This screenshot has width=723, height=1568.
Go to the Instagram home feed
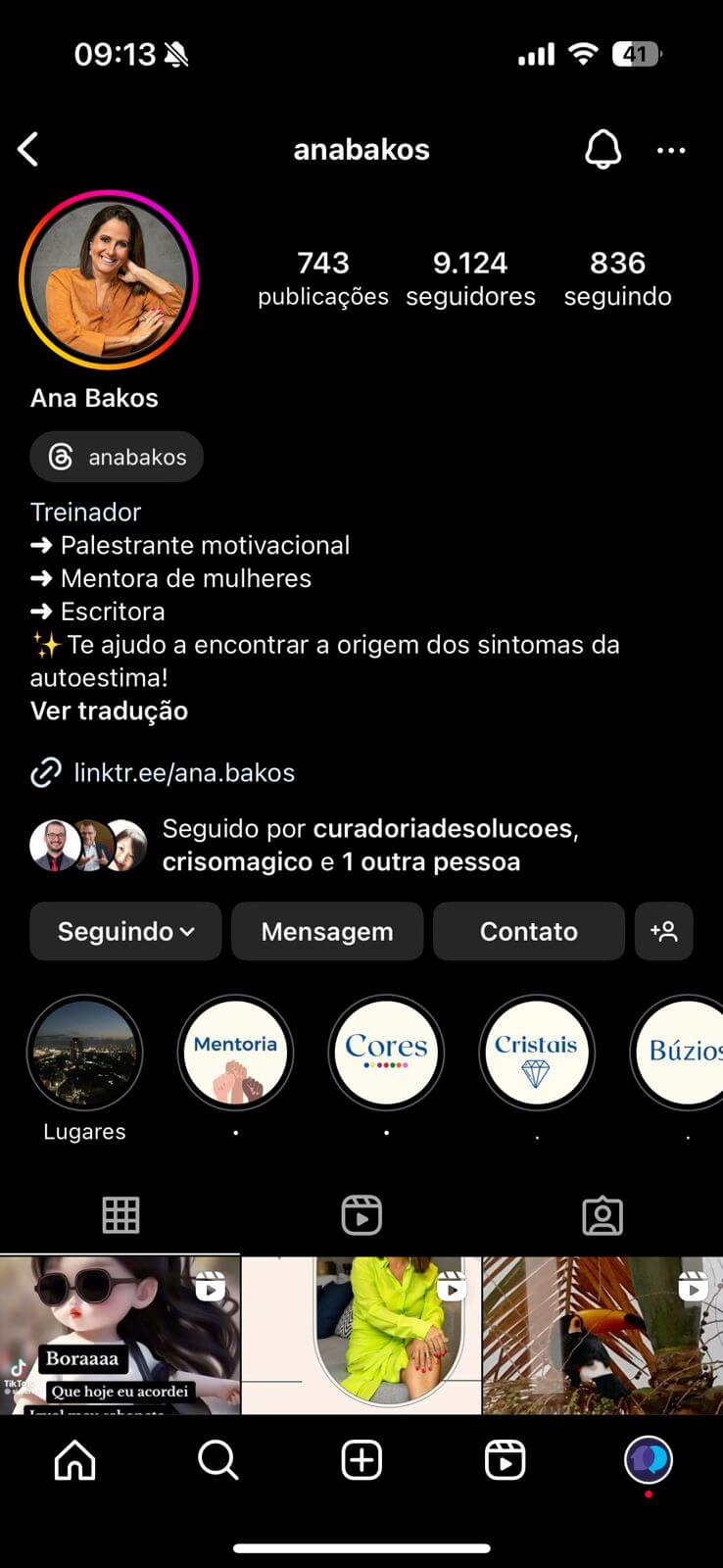pos(75,1460)
